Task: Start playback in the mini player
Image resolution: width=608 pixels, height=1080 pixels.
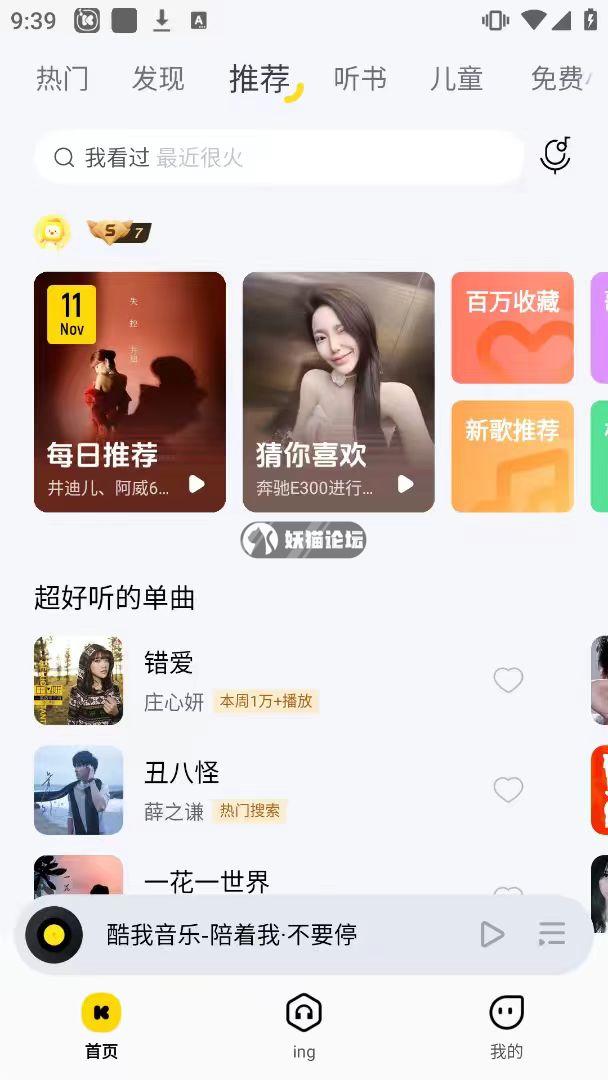Action: point(491,934)
